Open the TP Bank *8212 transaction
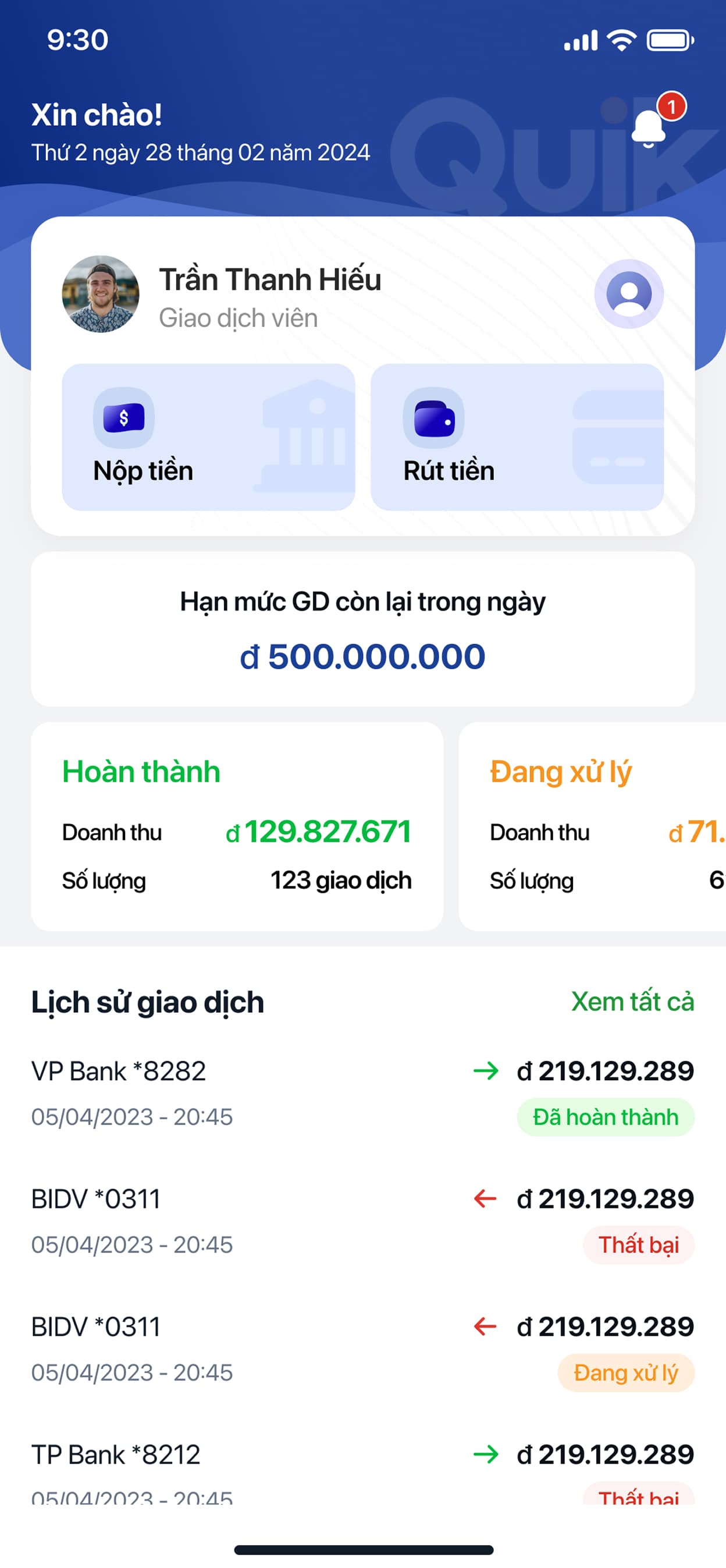The width and height of the screenshot is (726, 1568). pos(362,1471)
